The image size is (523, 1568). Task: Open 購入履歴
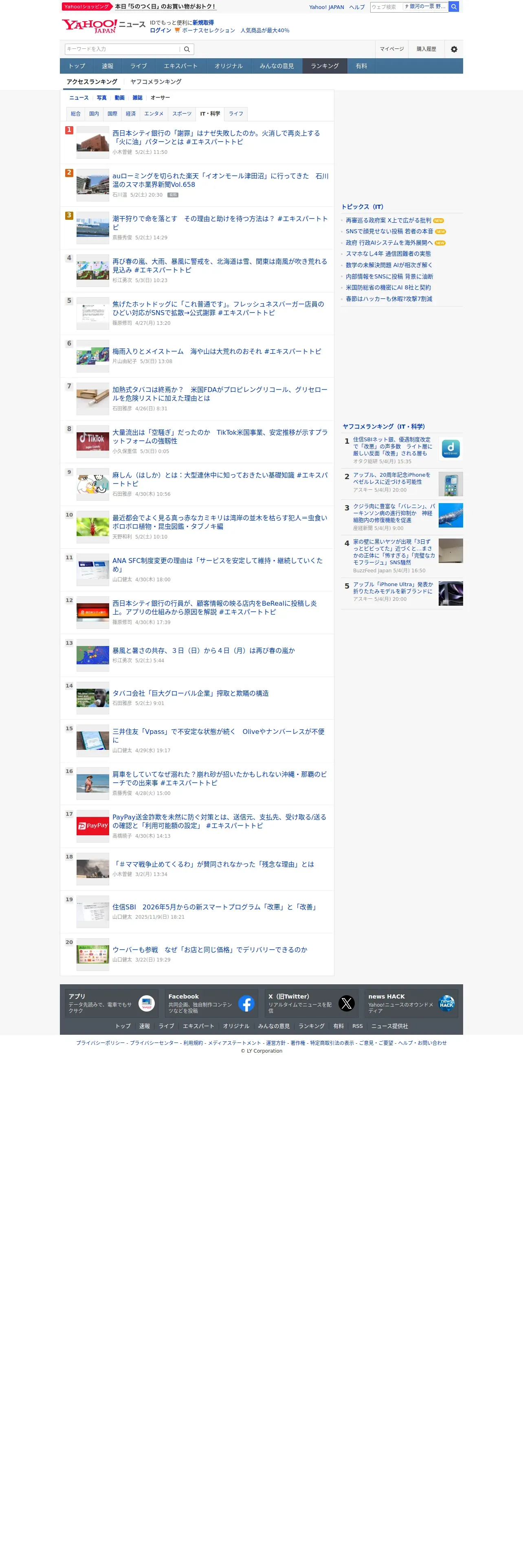click(x=426, y=49)
